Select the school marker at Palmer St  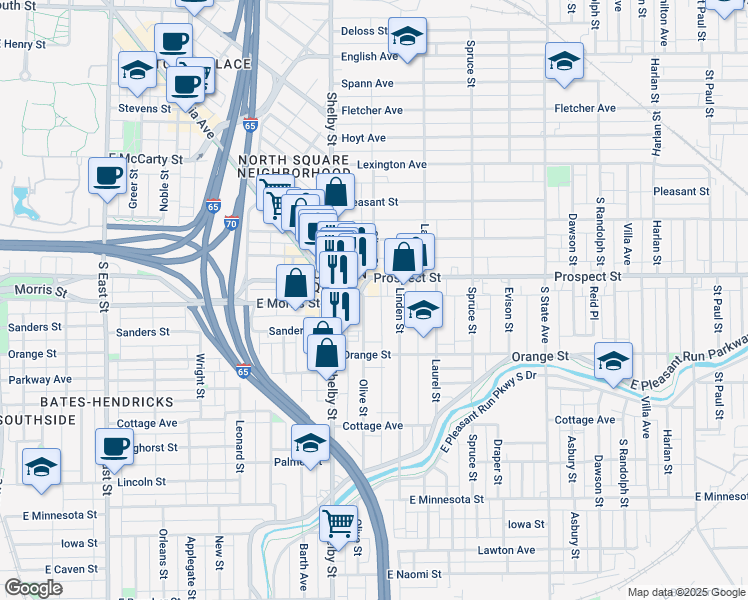[x=310, y=446]
